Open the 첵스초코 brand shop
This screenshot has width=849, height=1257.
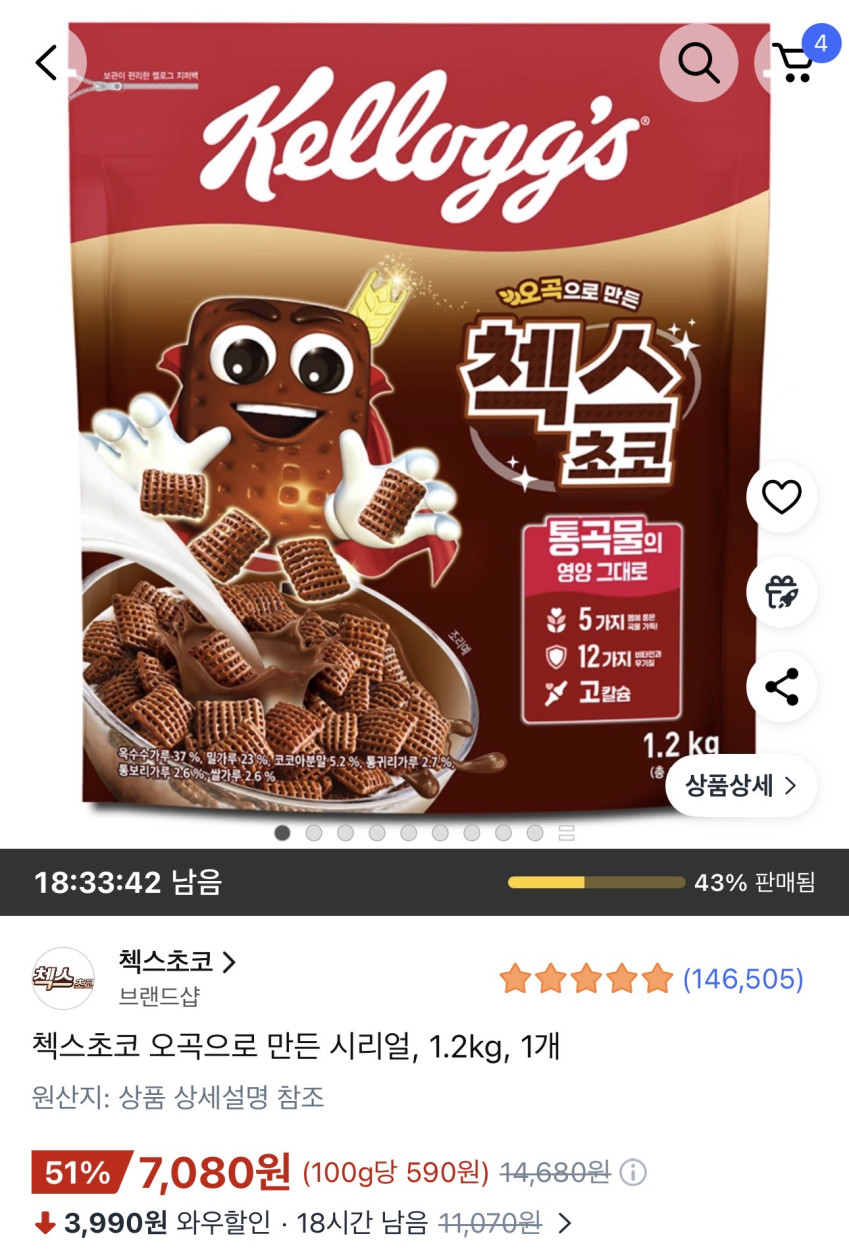(177, 963)
